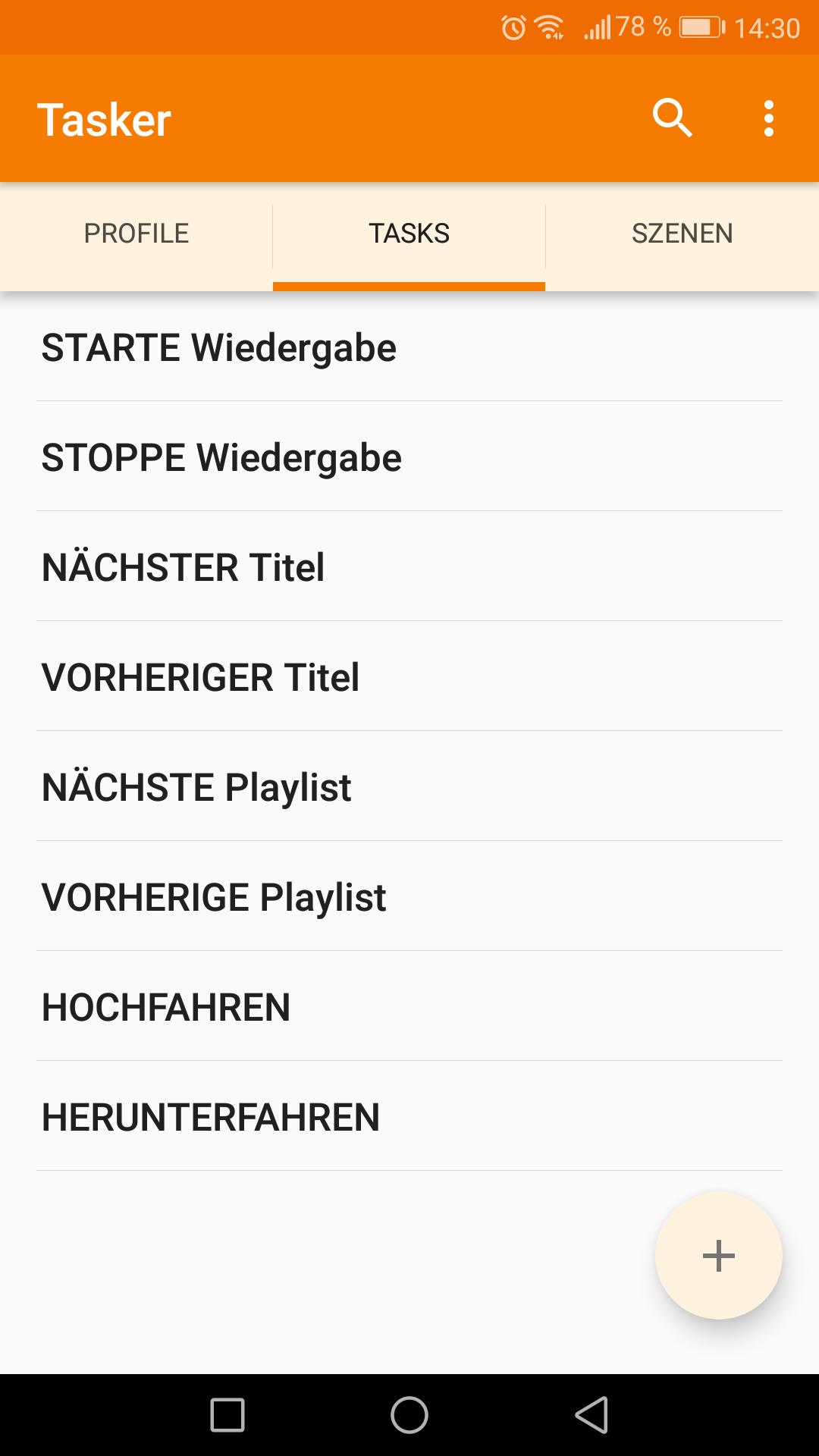The width and height of the screenshot is (819, 1456).
Task: Open the HERUNTERFAHREN task
Action: click(x=409, y=1117)
